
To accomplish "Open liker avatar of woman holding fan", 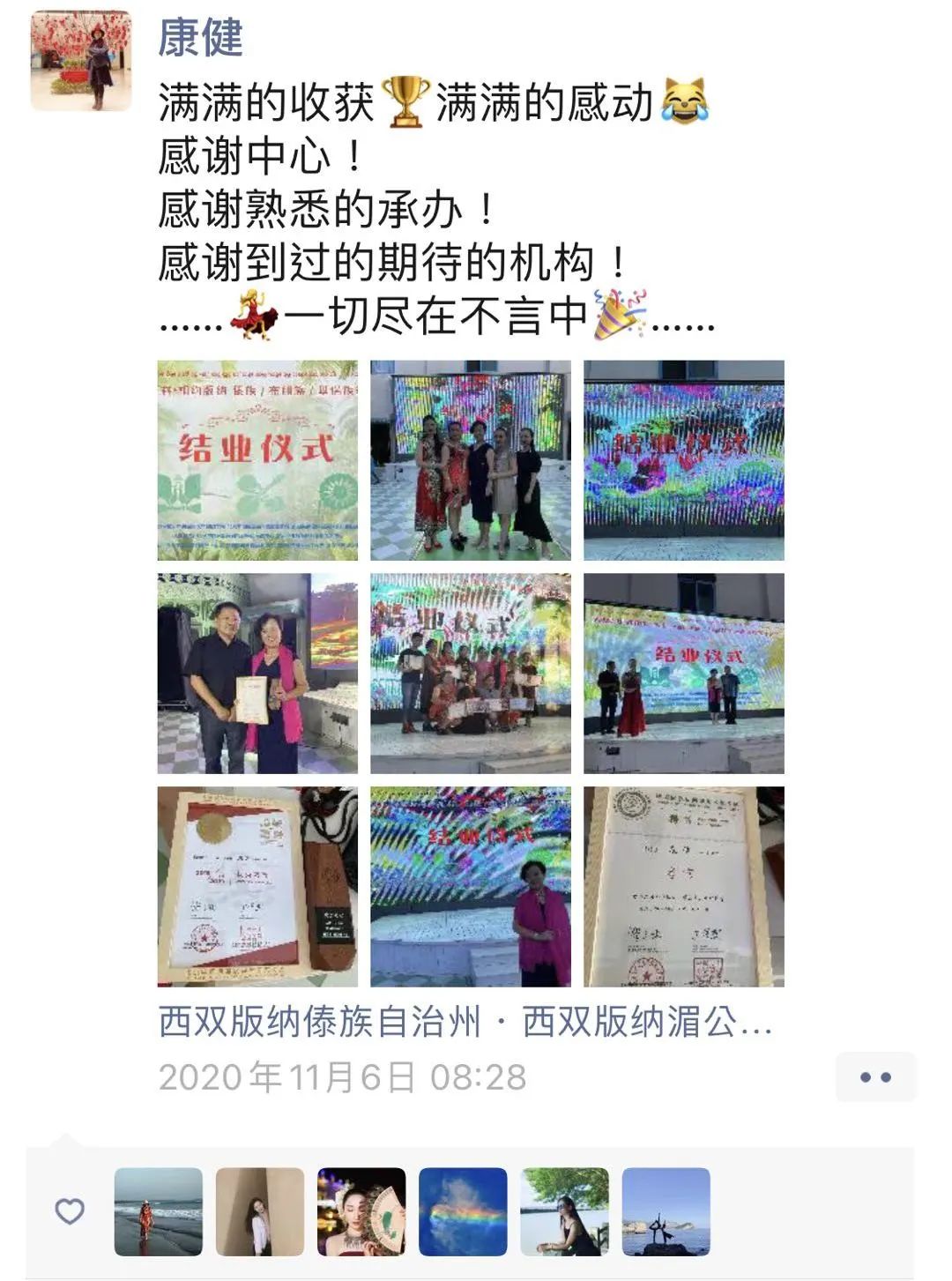I will click(x=361, y=1211).
